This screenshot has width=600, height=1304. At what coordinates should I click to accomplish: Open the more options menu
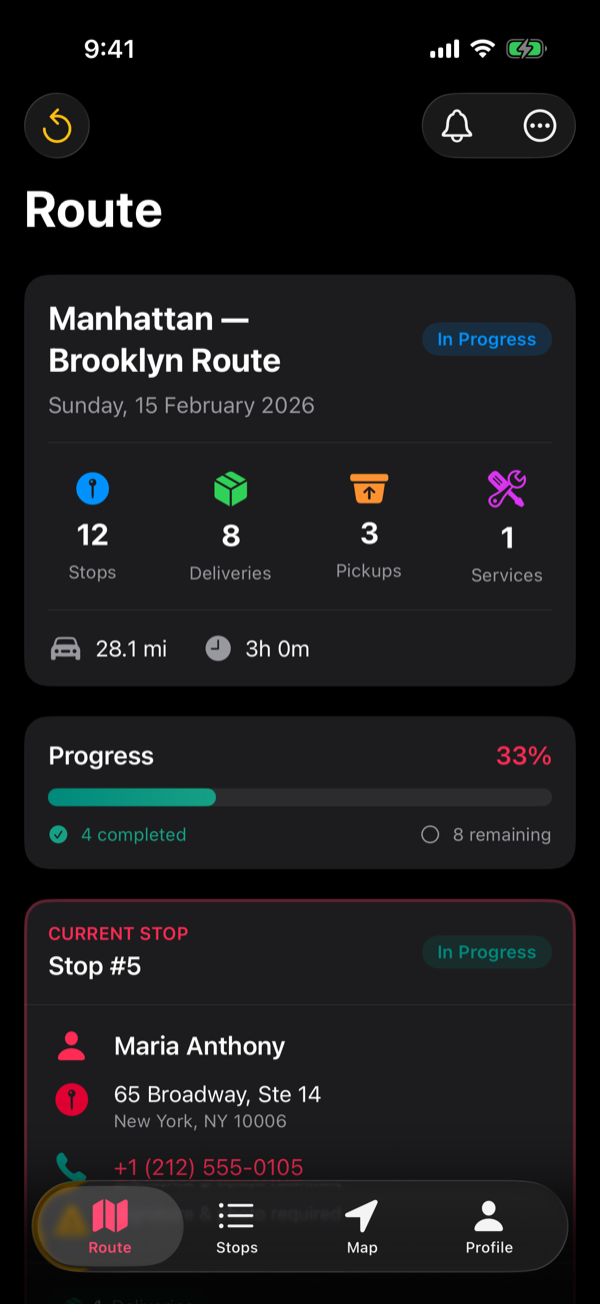point(540,126)
